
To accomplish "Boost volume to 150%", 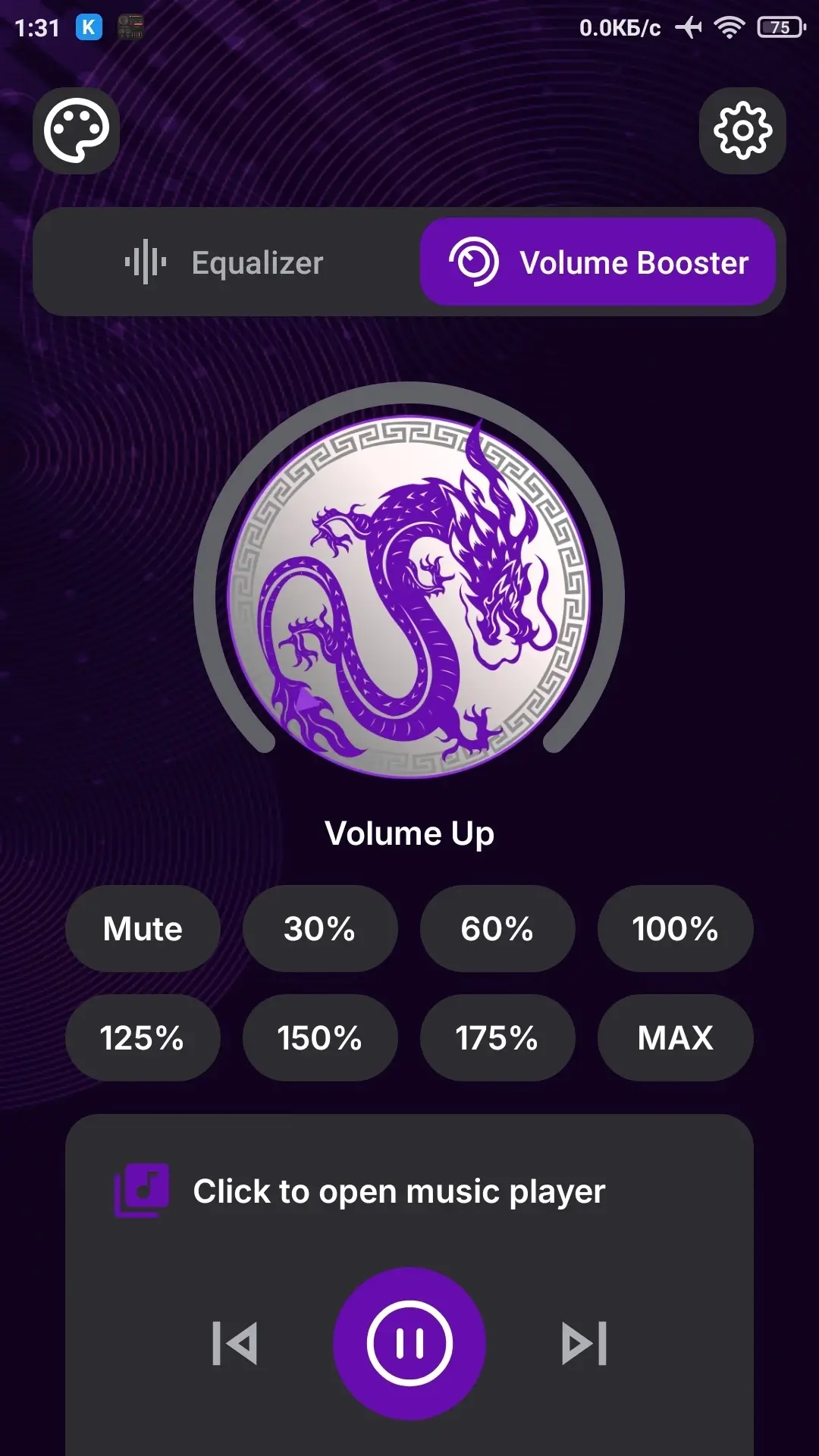I will 319,1038.
